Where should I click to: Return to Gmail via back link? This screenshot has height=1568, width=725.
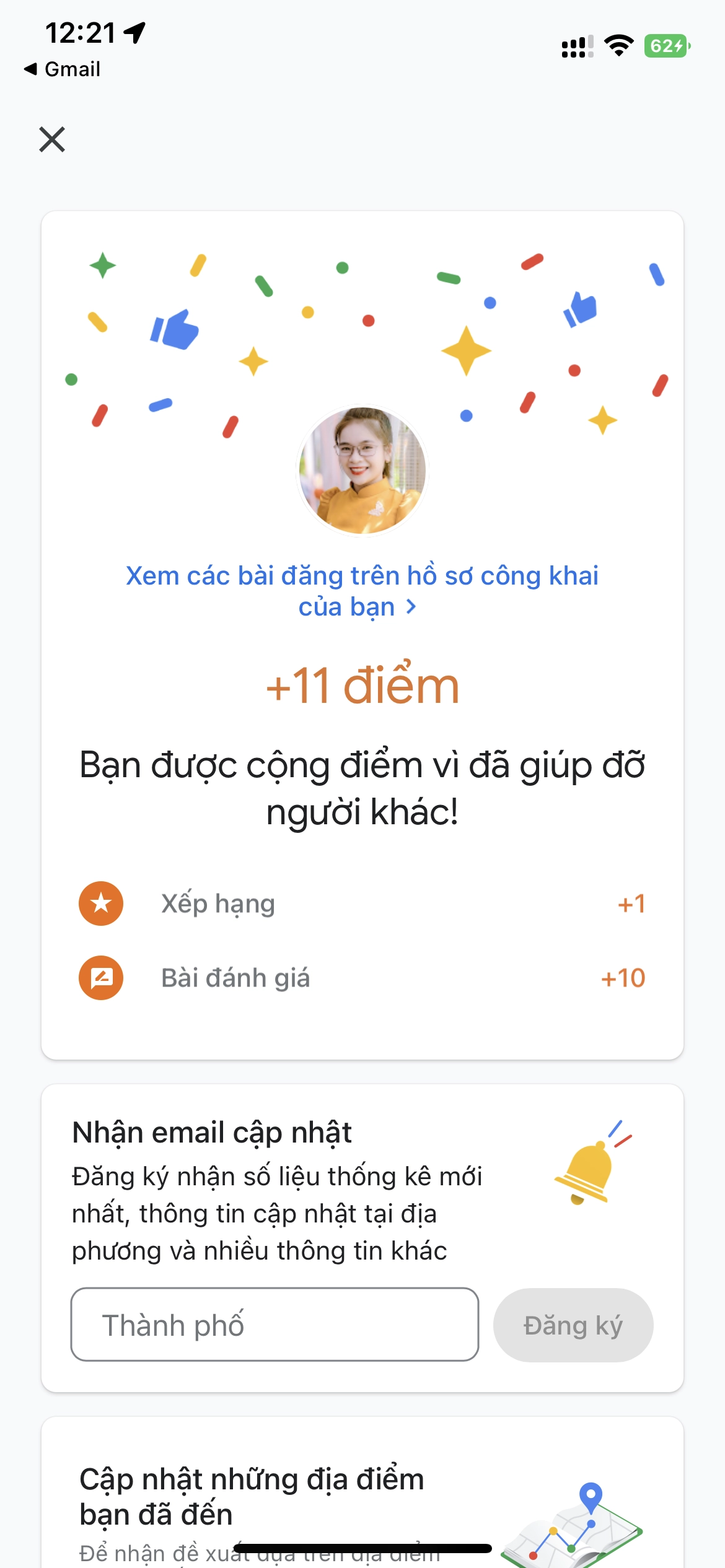tap(62, 69)
